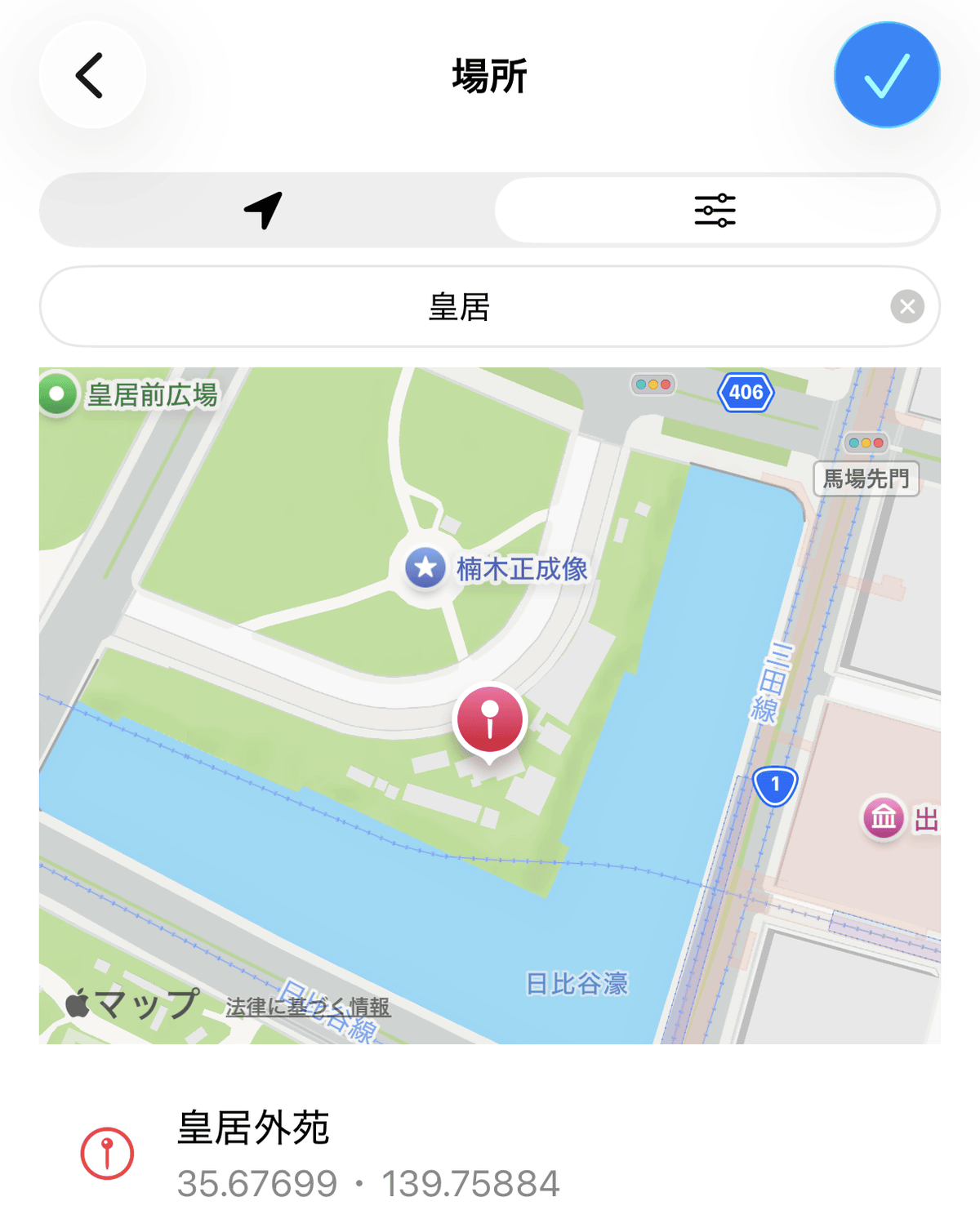Image resolution: width=980 pixels, height=1219 pixels.
Task: Tap the 皇居前広場 marker on the map
Action: (x=59, y=394)
